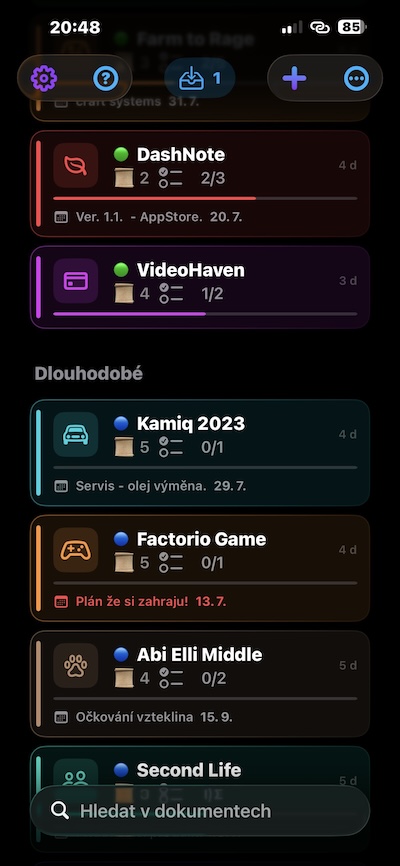Open the settings gear icon
Image resolution: width=400 pixels, height=866 pixels.
click(x=44, y=78)
